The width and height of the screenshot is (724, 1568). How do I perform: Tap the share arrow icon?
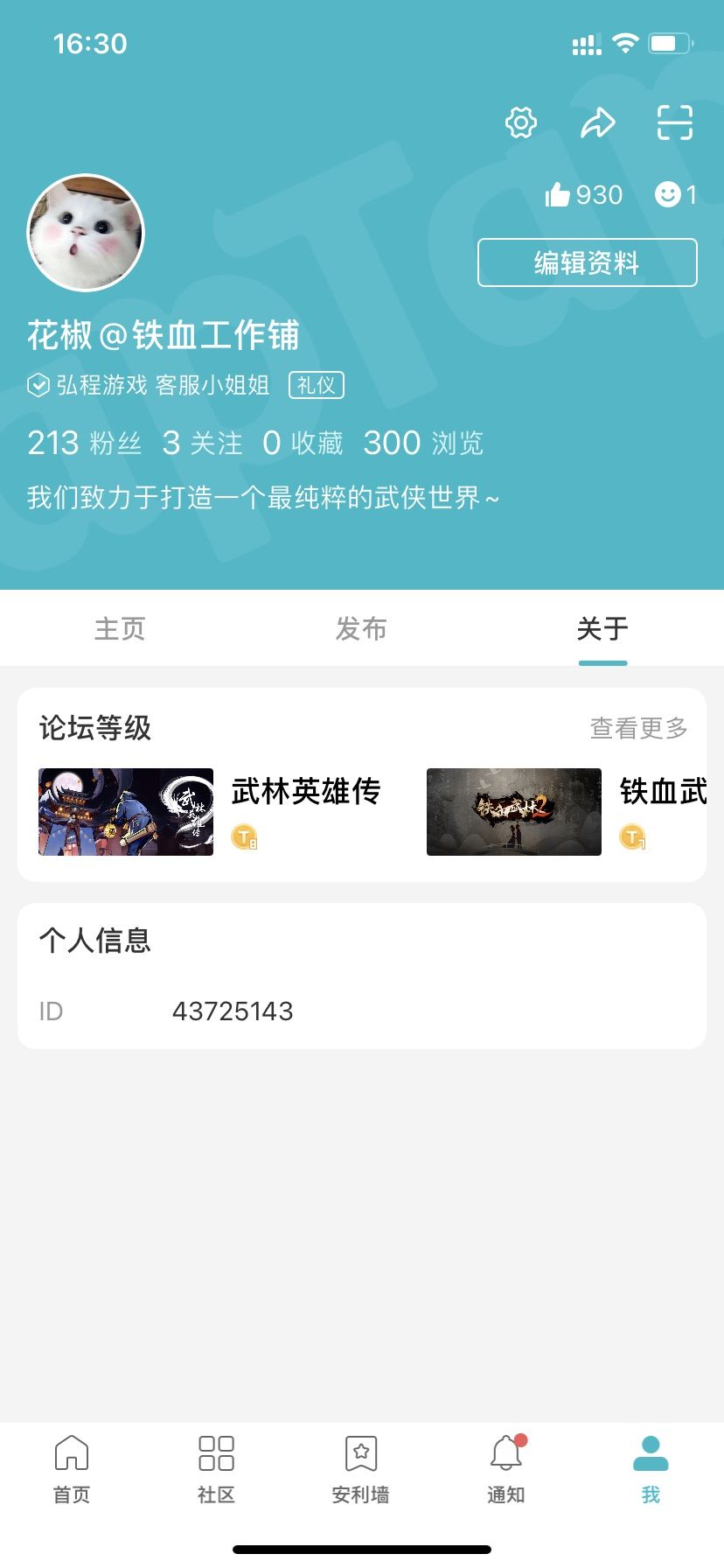pos(597,122)
